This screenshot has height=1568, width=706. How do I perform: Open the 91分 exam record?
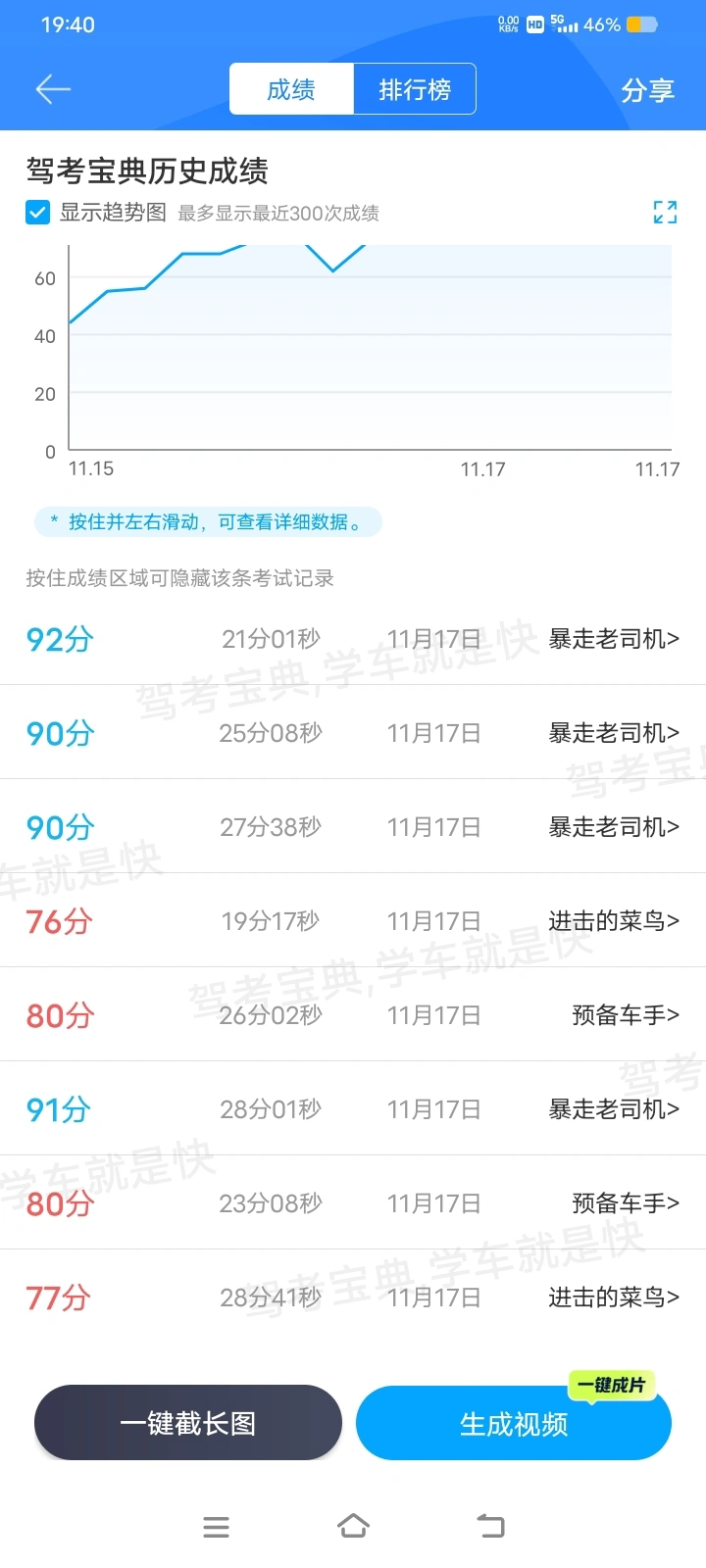353,1109
